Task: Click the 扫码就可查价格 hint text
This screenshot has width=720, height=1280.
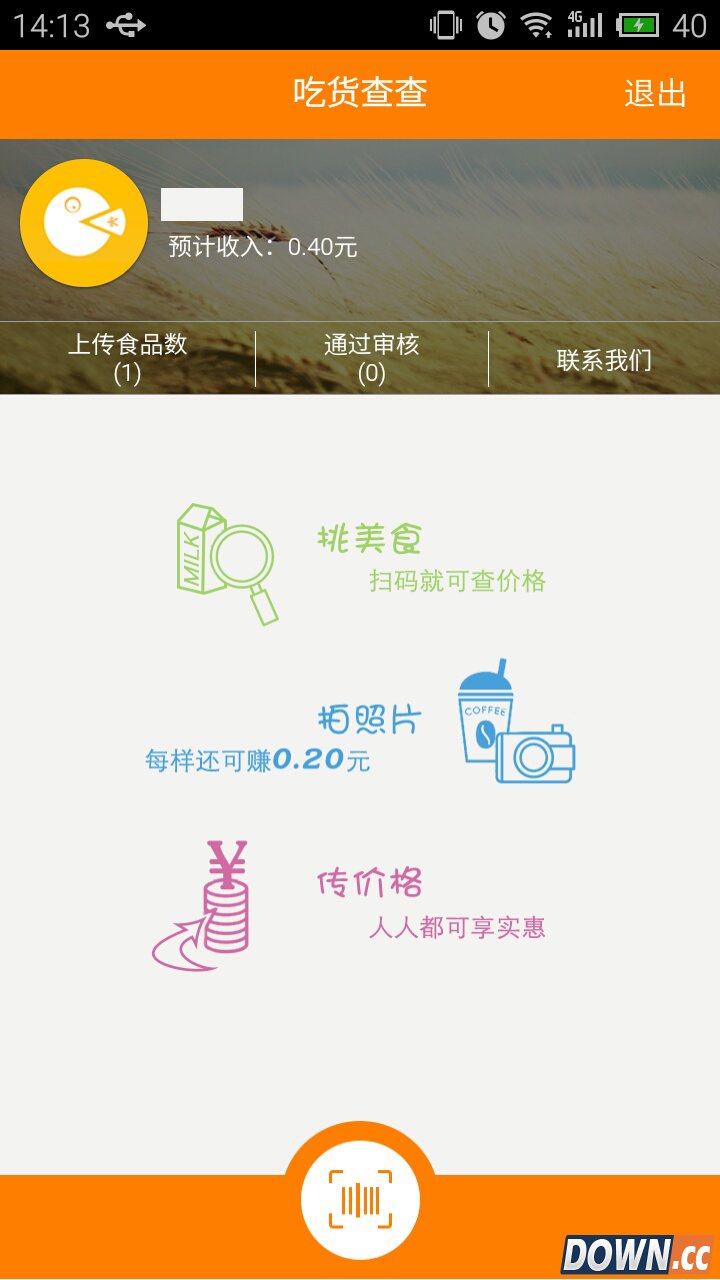Action: pyautogui.click(x=456, y=582)
